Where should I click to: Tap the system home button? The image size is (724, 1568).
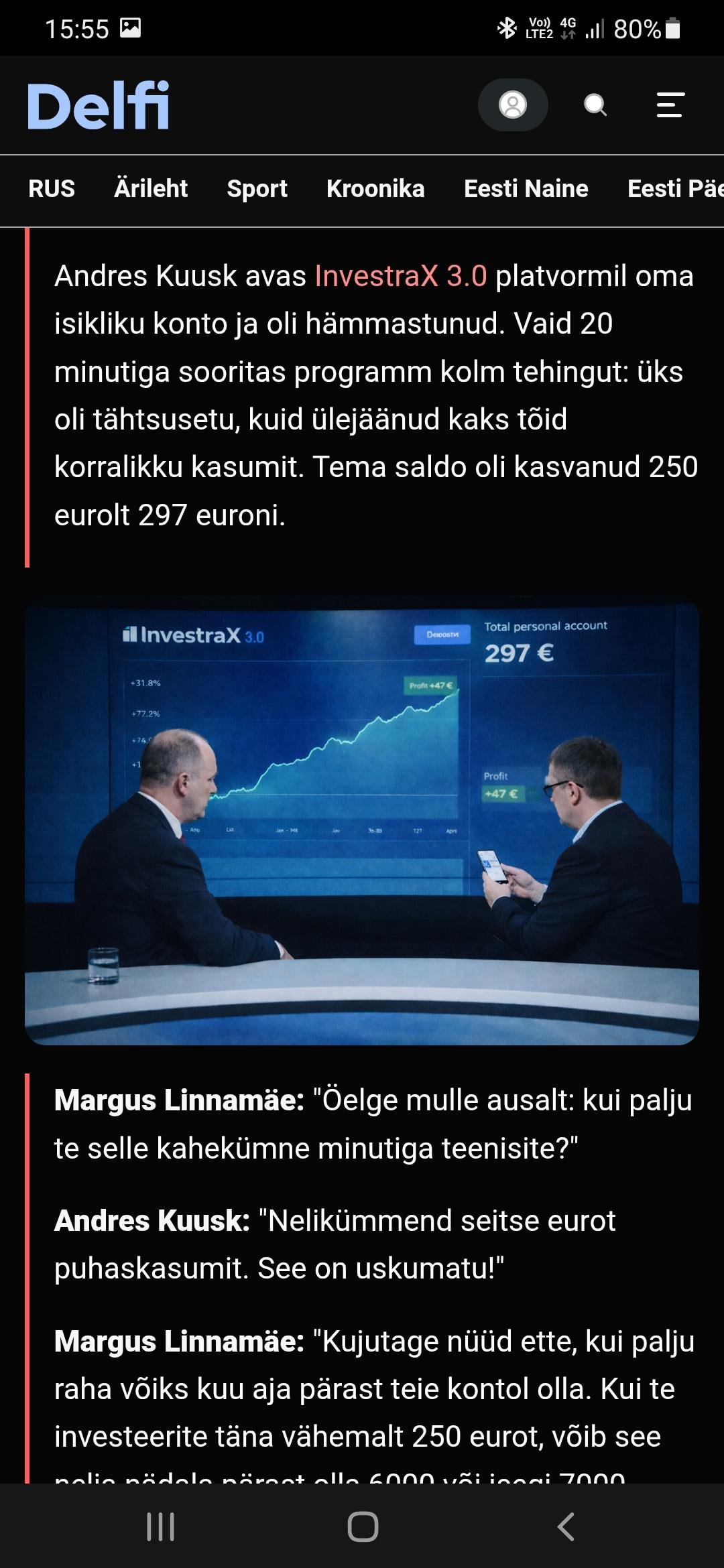pos(363,1526)
